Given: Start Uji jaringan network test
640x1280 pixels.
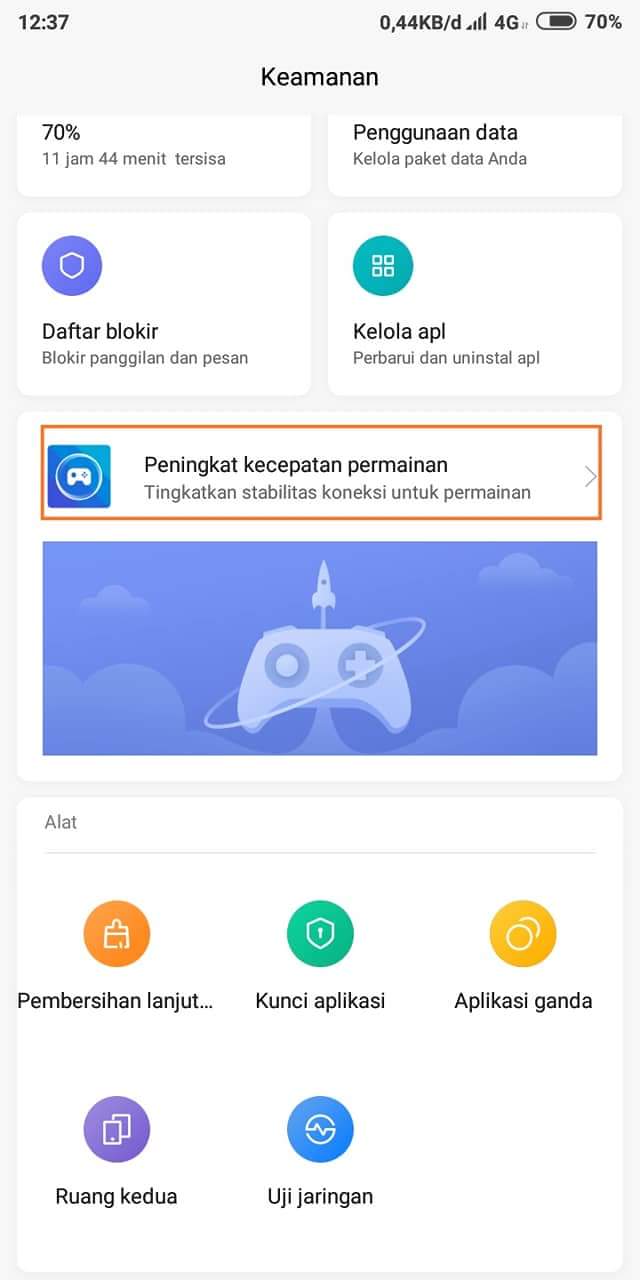Looking at the screenshot, I should [320, 1148].
